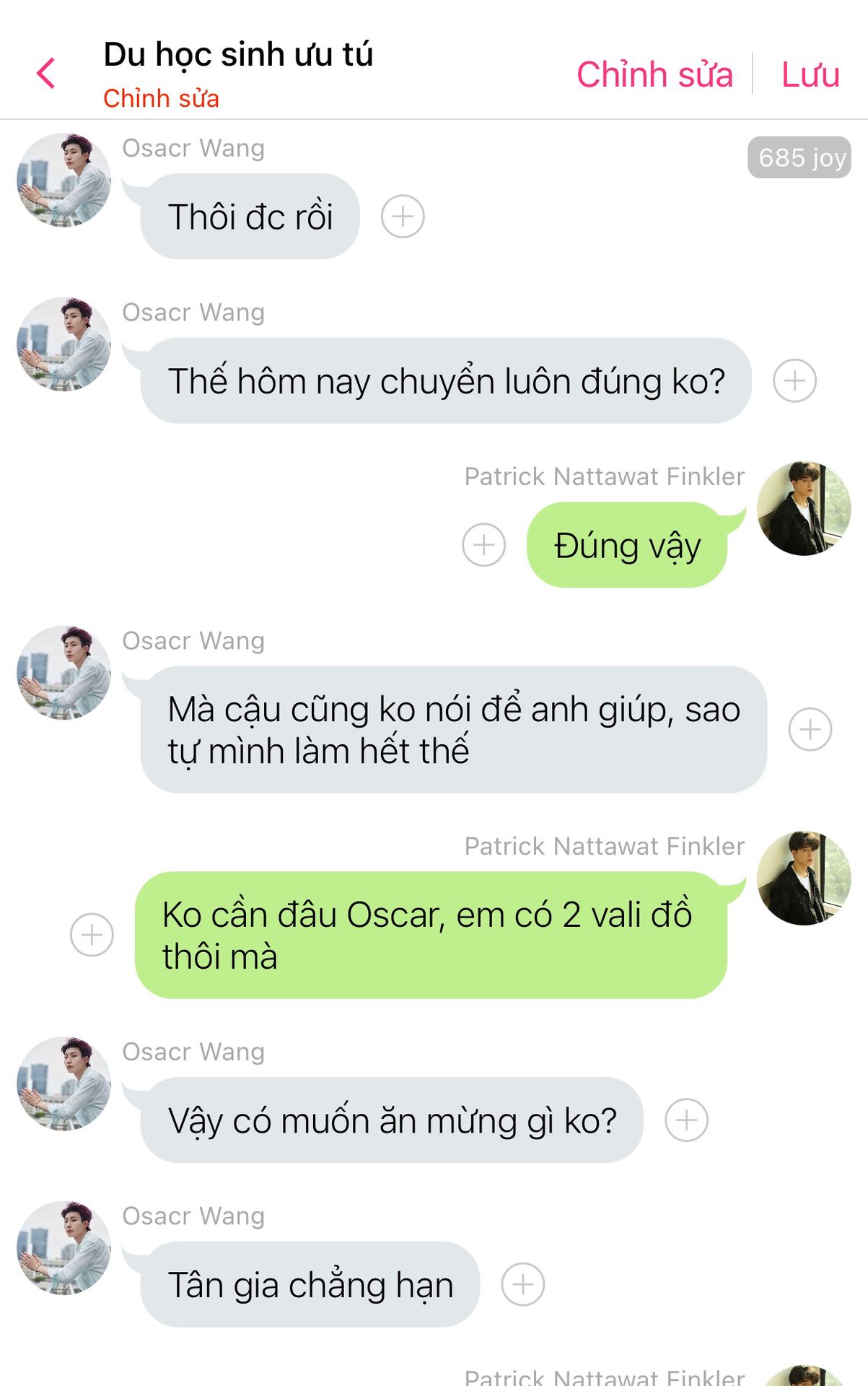Tap plus icon beside "Đúng vậy"
868x1386 pixels.
483,544
